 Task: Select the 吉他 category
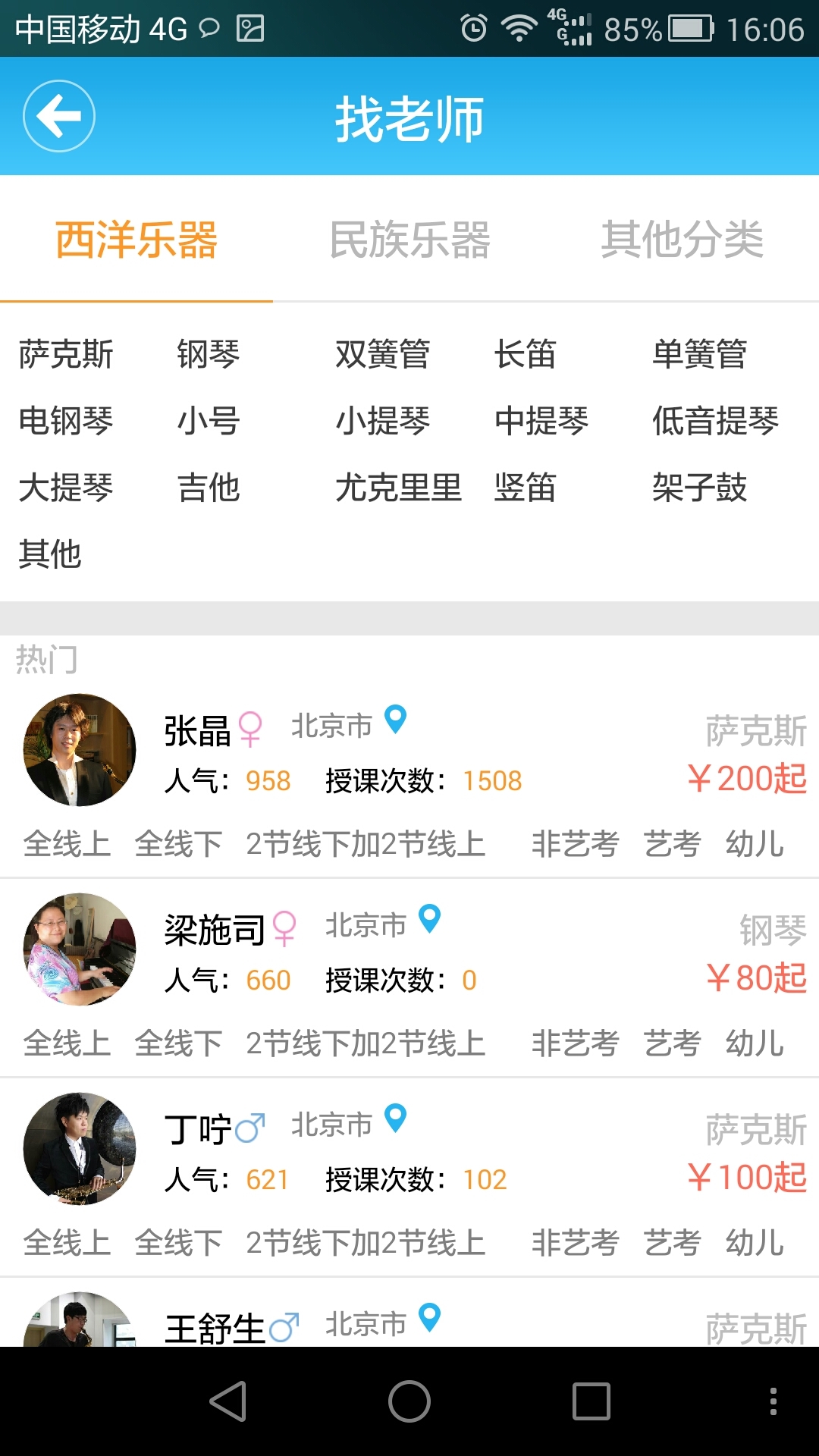(209, 488)
